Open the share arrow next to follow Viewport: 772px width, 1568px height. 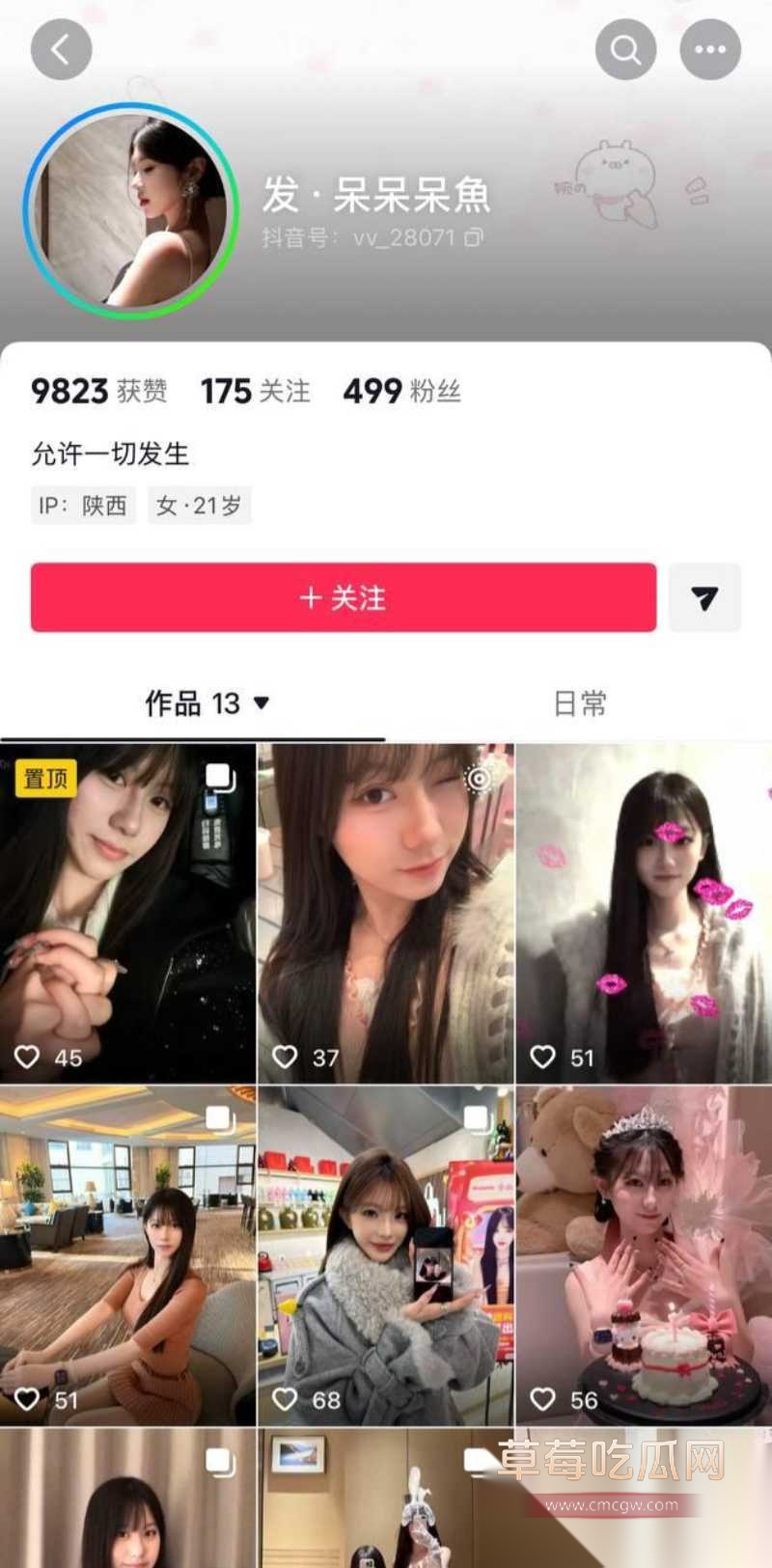[704, 598]
